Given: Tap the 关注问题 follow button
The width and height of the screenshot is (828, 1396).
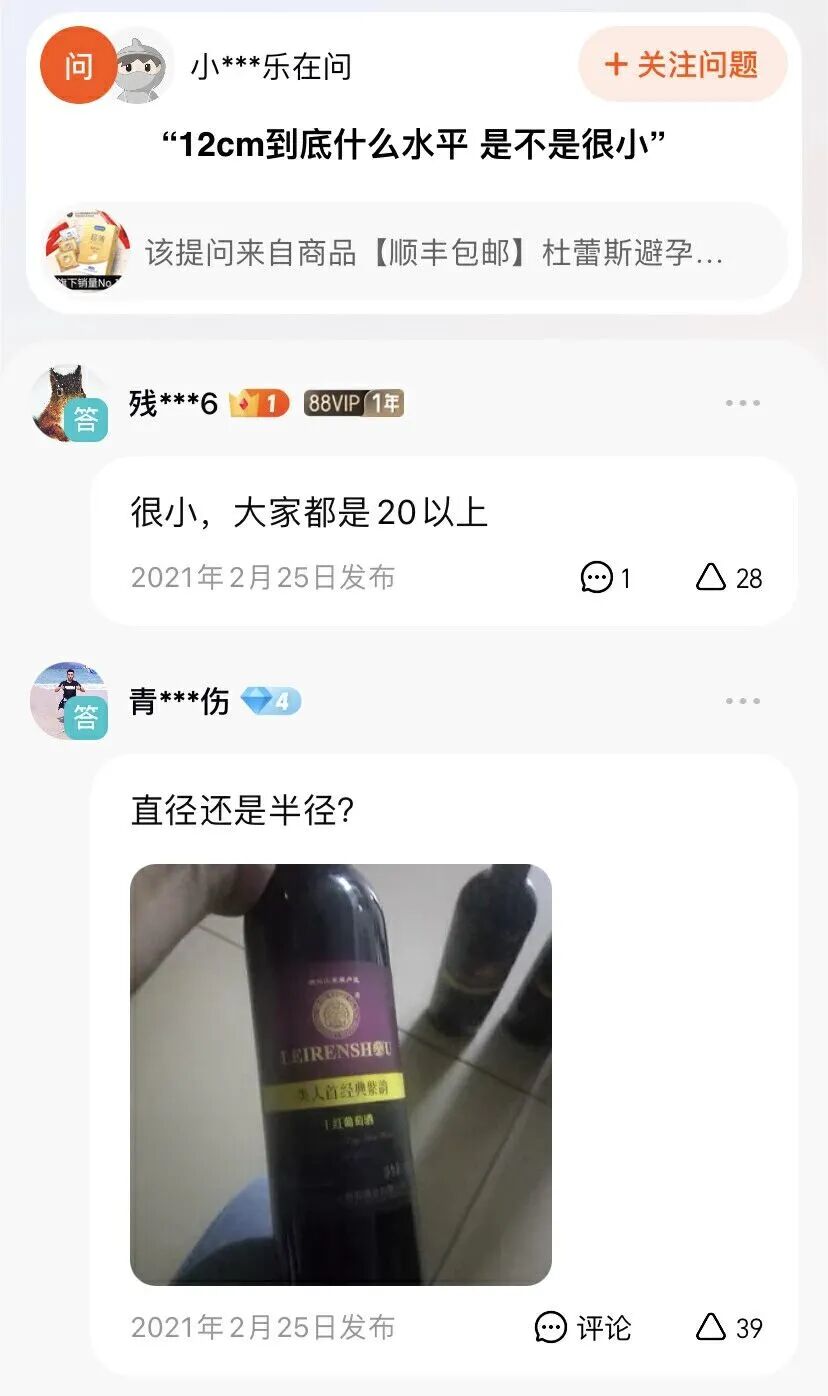Looking at the screenshot, I should (682, 65).
